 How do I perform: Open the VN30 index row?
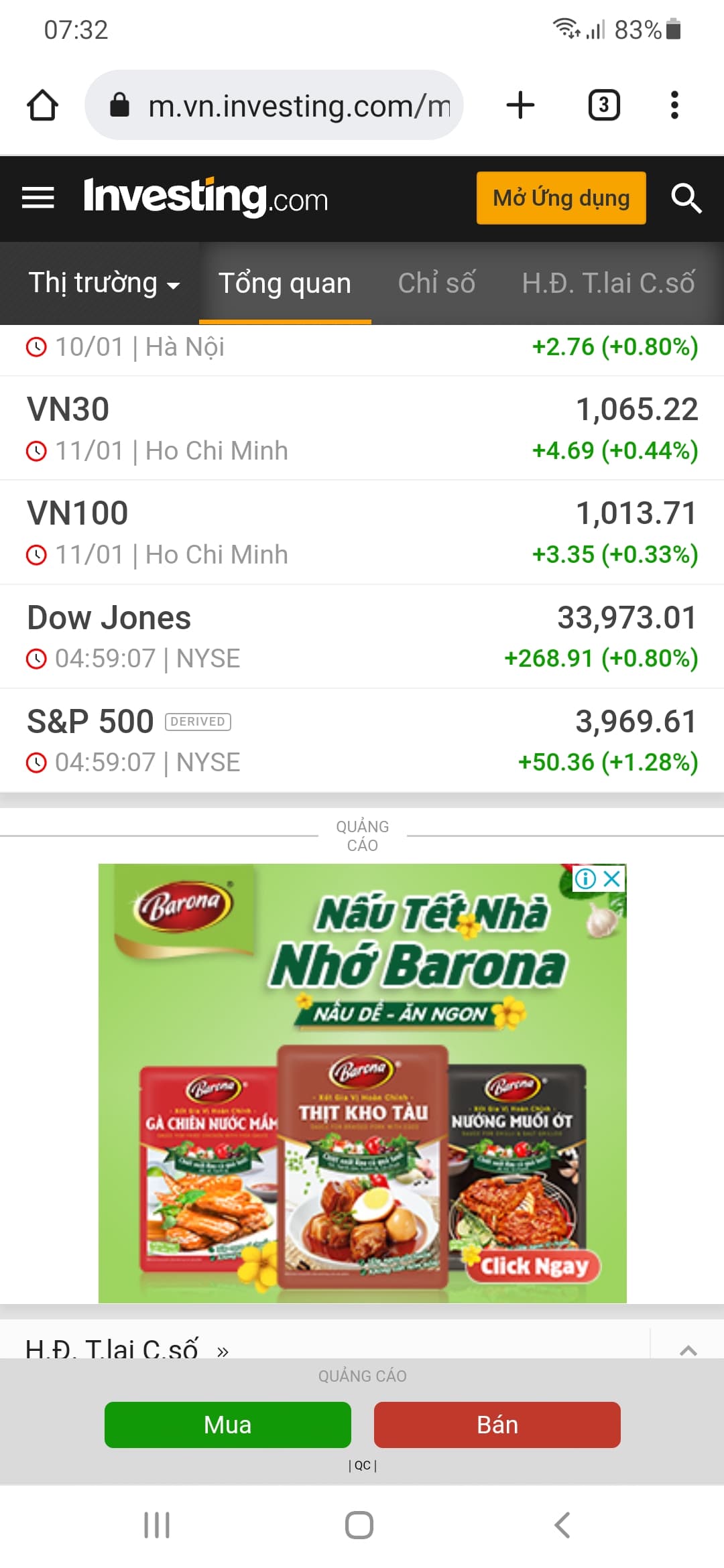point(362,428)
